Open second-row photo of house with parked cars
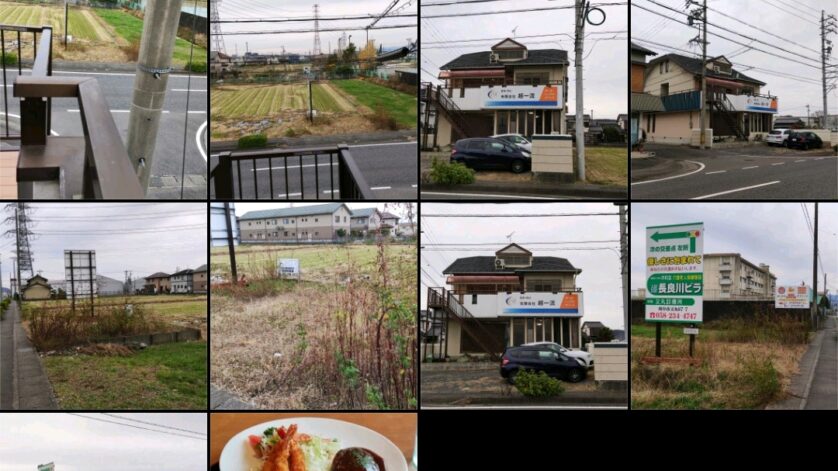838x471 pixels. (523, 306)
